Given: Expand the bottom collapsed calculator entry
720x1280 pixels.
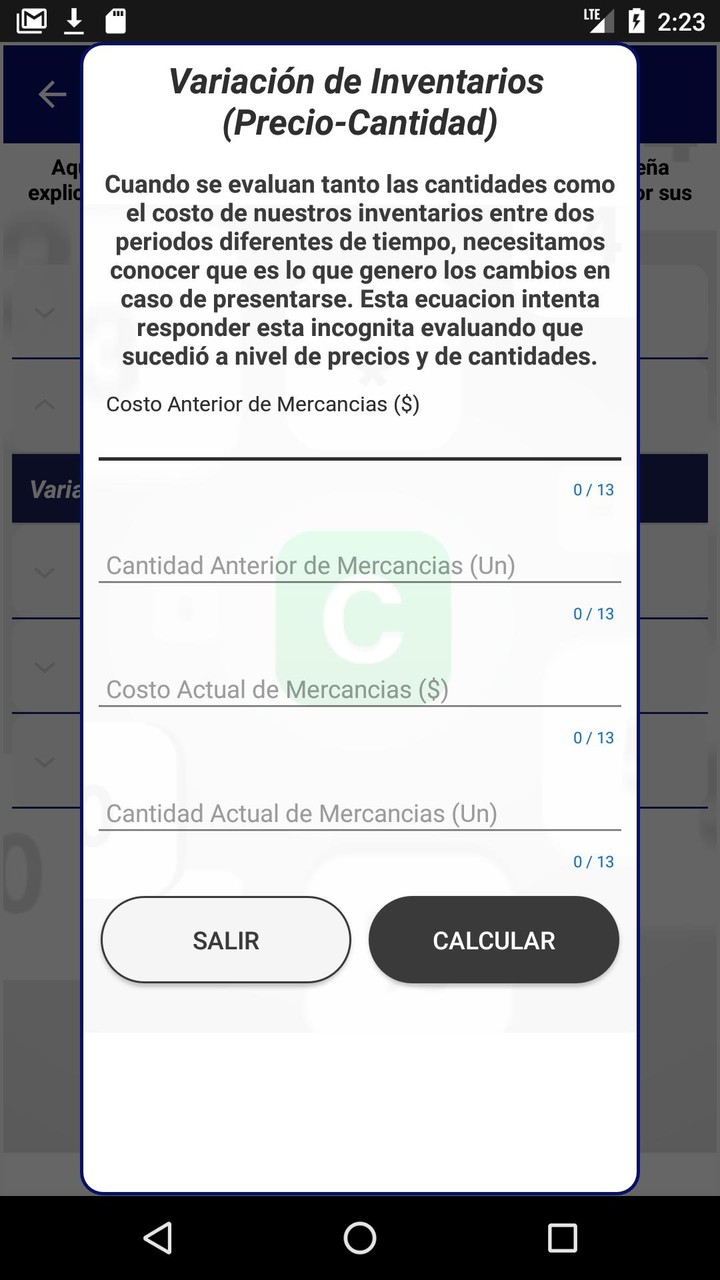Looking at the screenshot, I should pyautogui.click(x=43, y=762).
